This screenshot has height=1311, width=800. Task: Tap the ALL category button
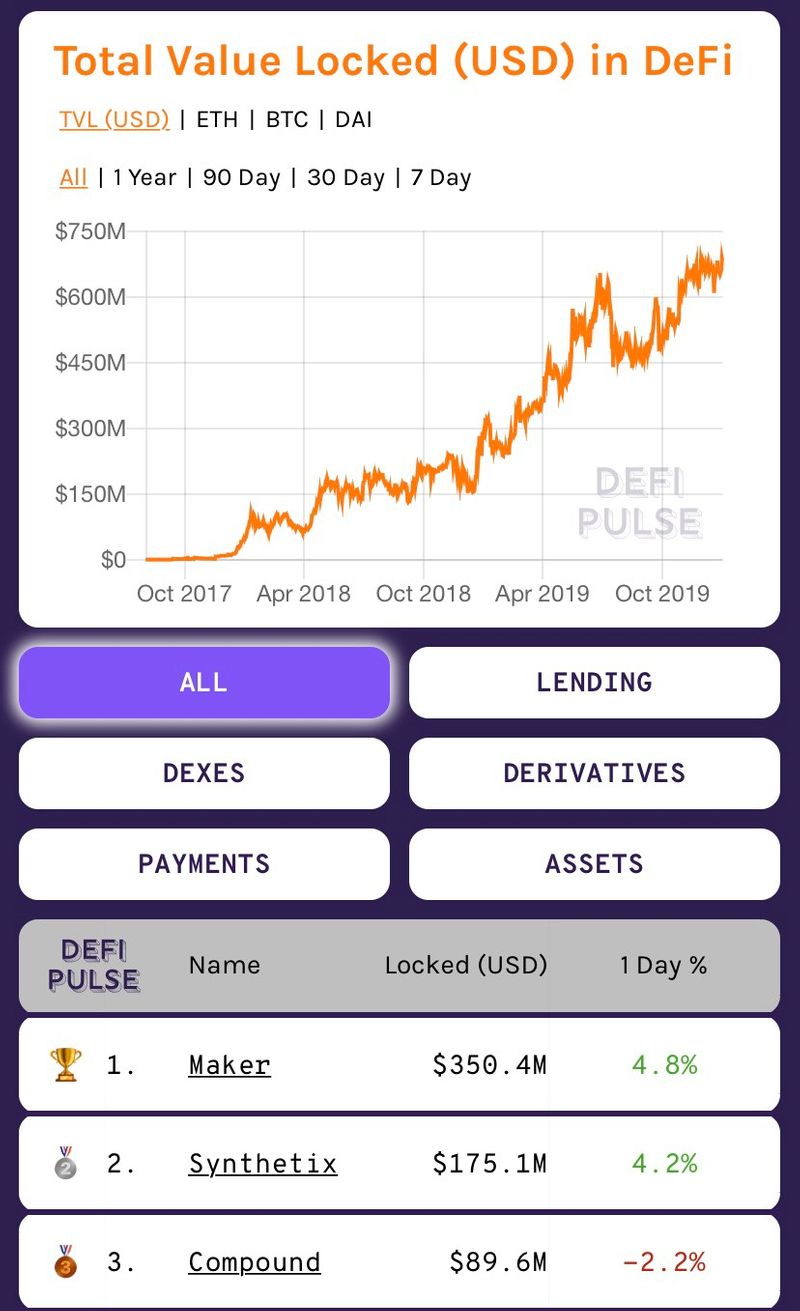click(x=204, y=683)
